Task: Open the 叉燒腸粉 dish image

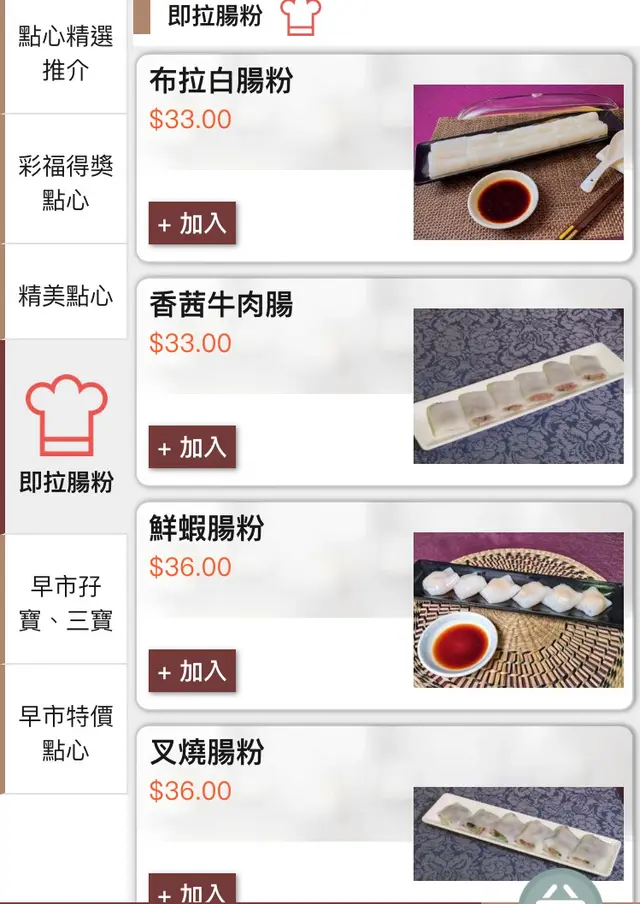Action: point(518,833)
